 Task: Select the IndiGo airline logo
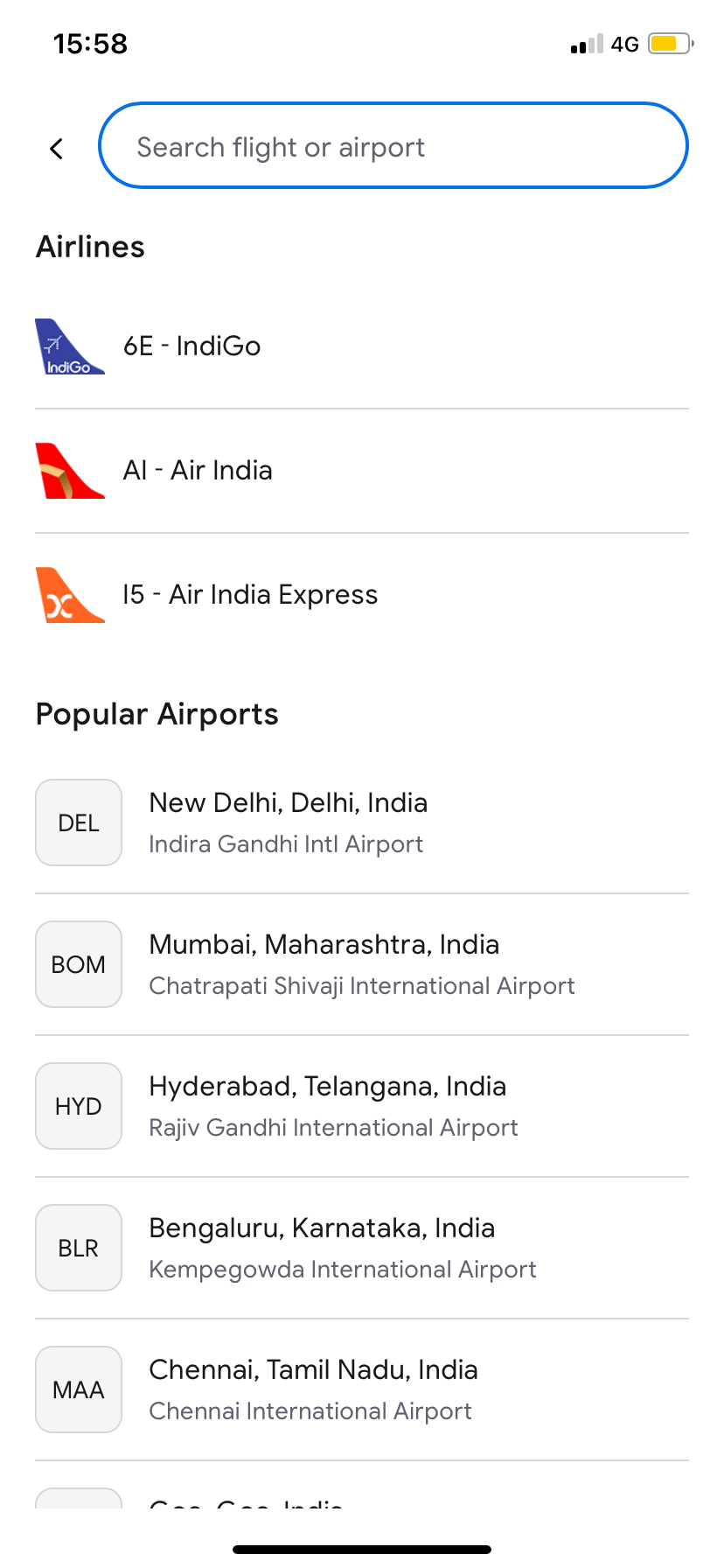(68, 345)
